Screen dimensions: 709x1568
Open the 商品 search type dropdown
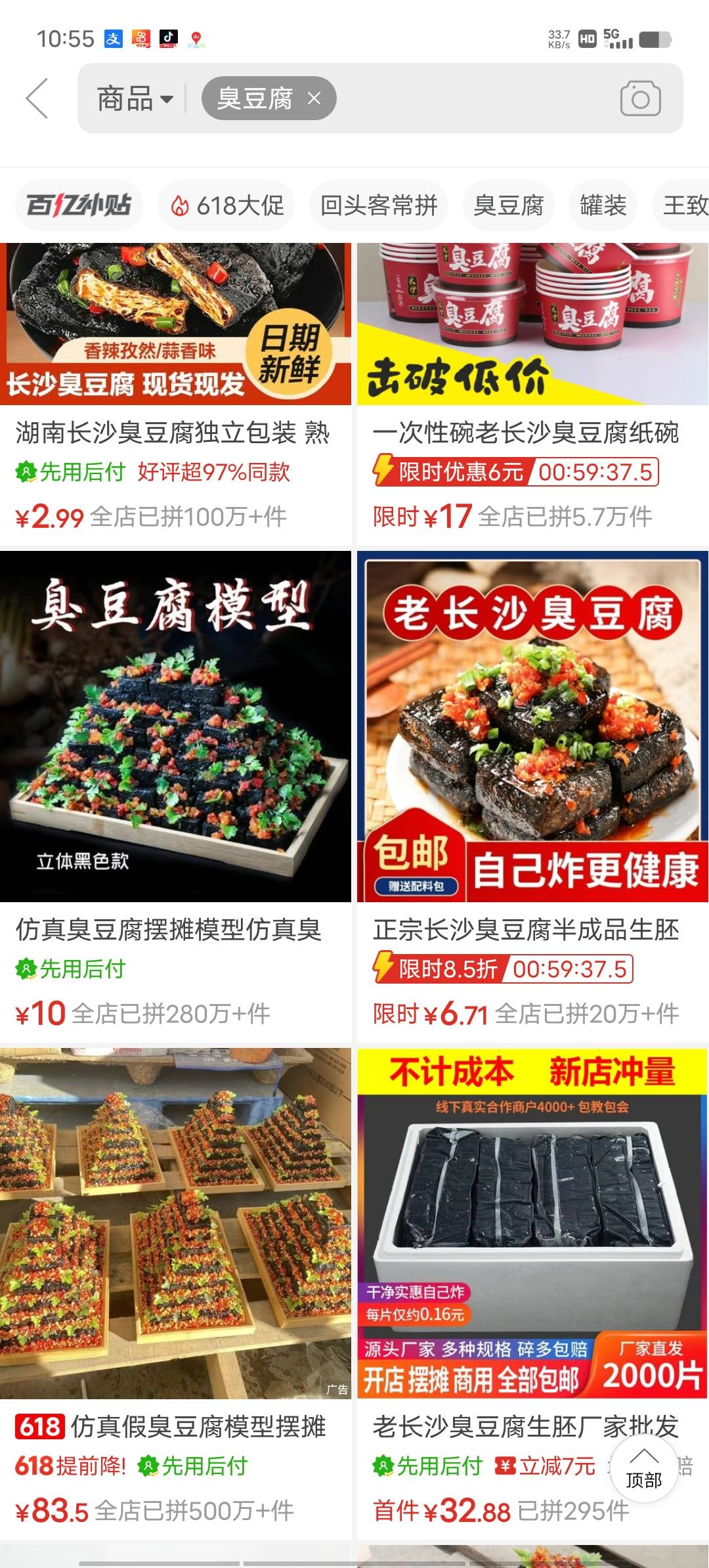pyautogui.click(x=135, y=98)
